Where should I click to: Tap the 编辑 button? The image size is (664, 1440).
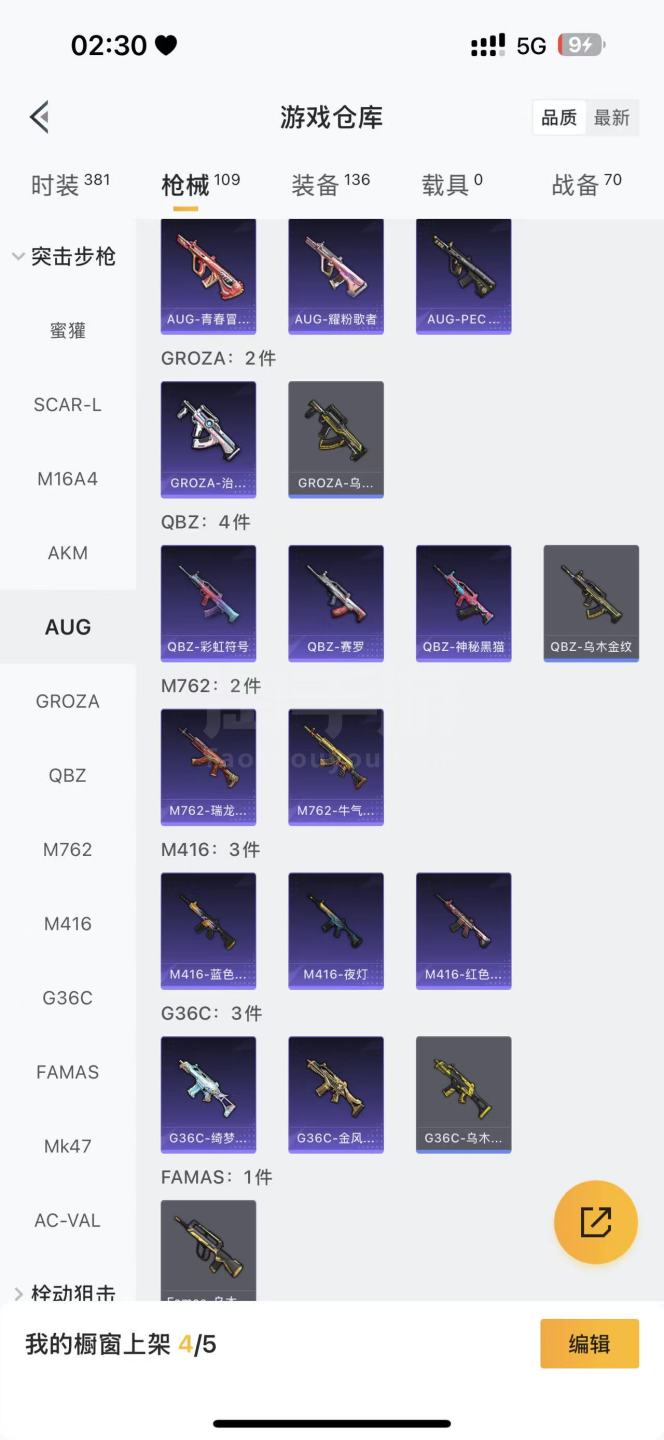pyautogui.click(x=589, y=1344)
